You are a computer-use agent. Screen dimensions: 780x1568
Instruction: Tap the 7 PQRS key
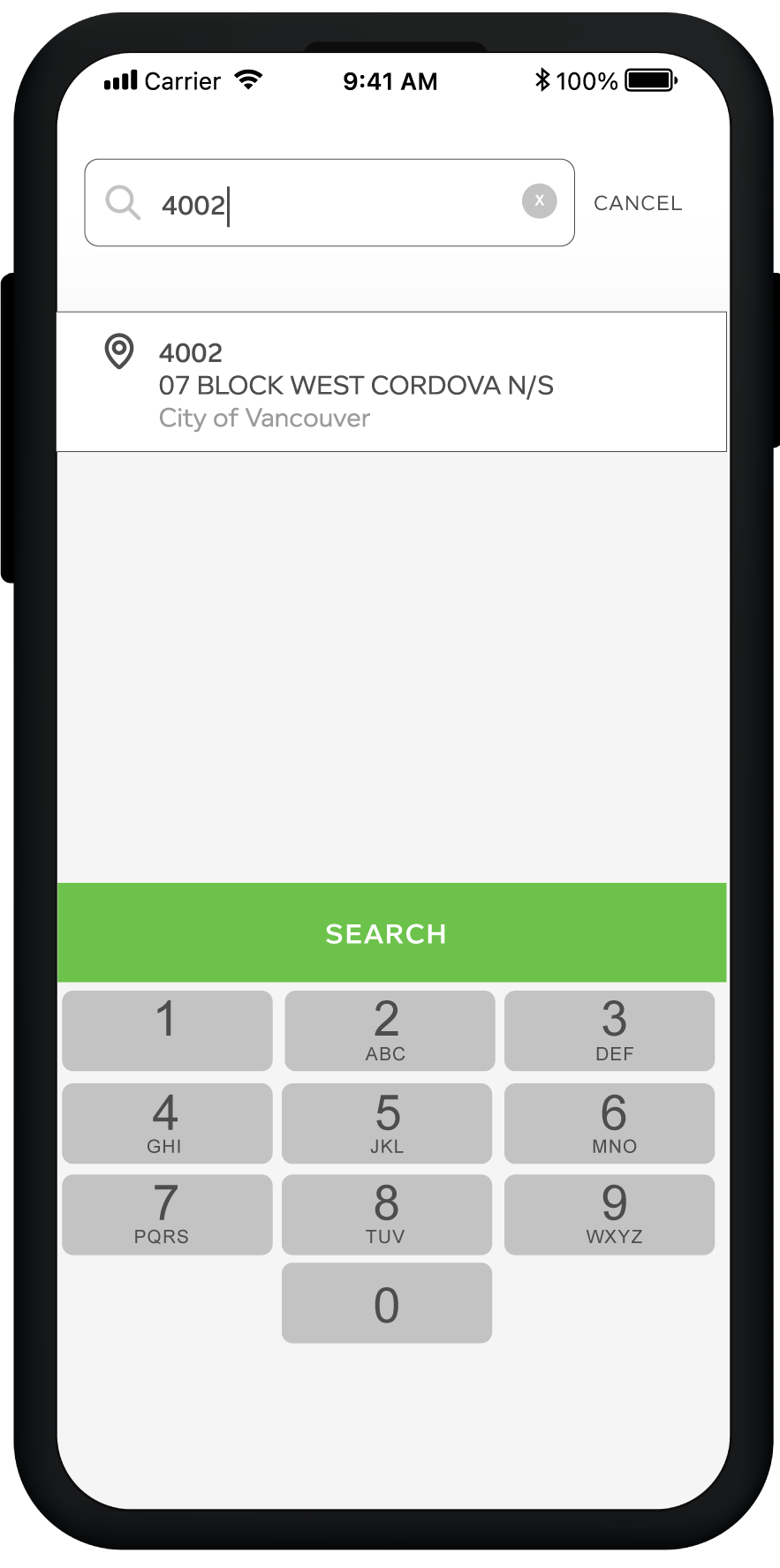click(167, 1214)
